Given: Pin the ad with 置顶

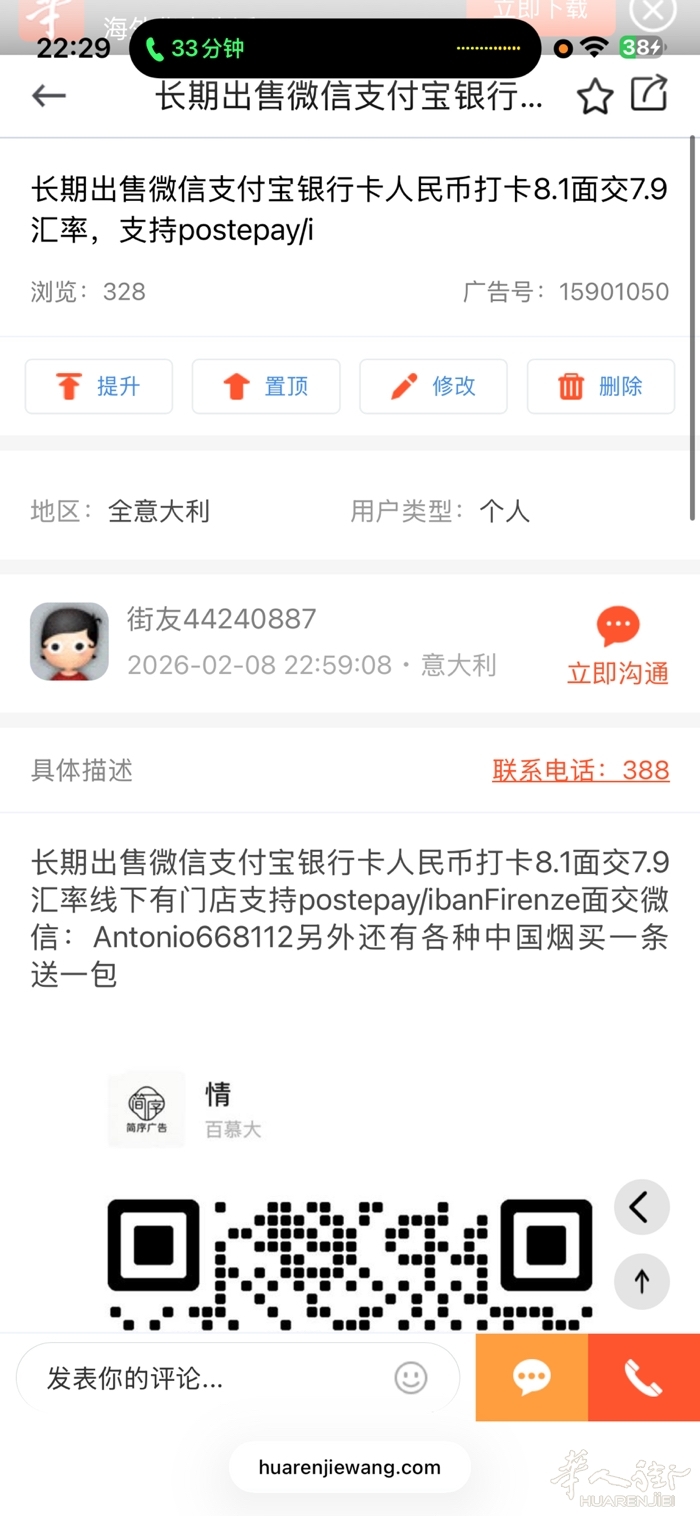Looking at the screenshot, I should tap(266, 386).
